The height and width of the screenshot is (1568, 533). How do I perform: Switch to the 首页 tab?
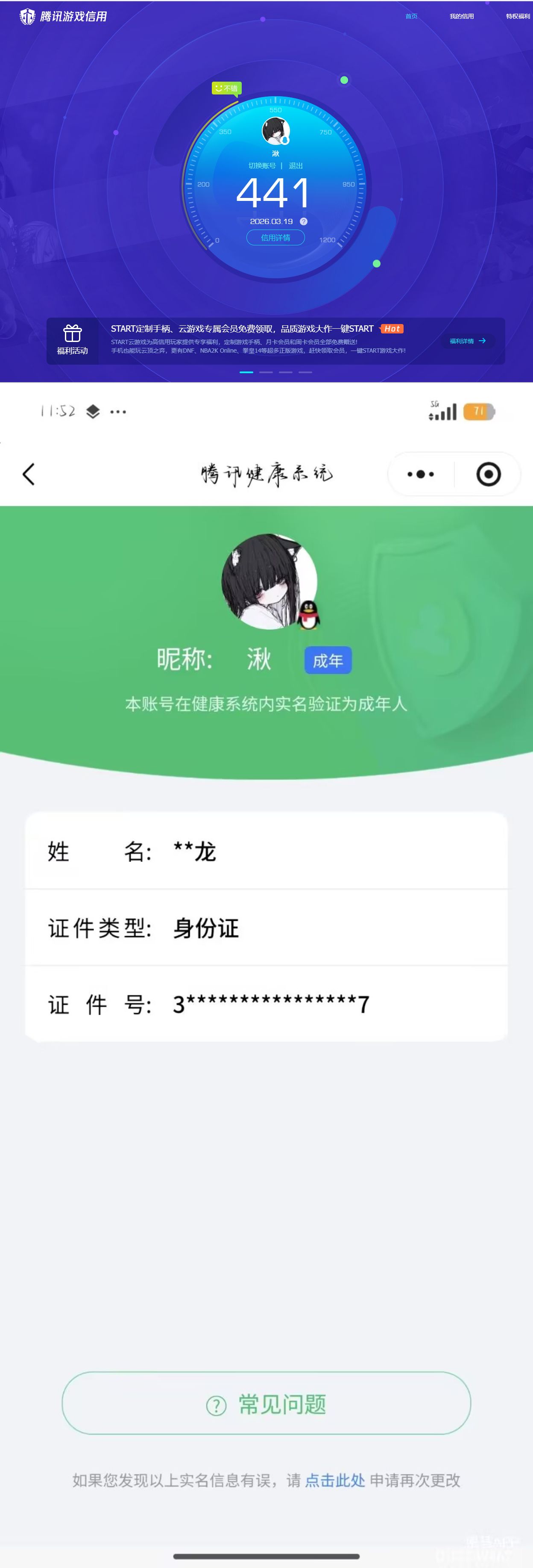[411, 16]
